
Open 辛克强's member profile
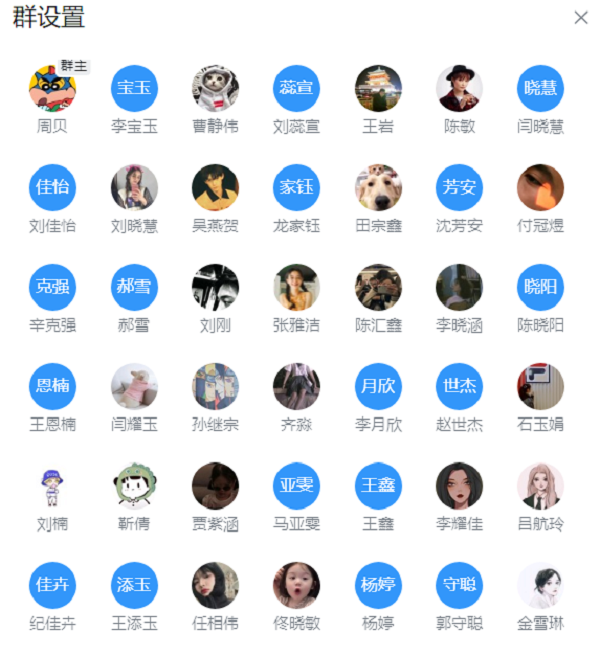coord(52,288)
